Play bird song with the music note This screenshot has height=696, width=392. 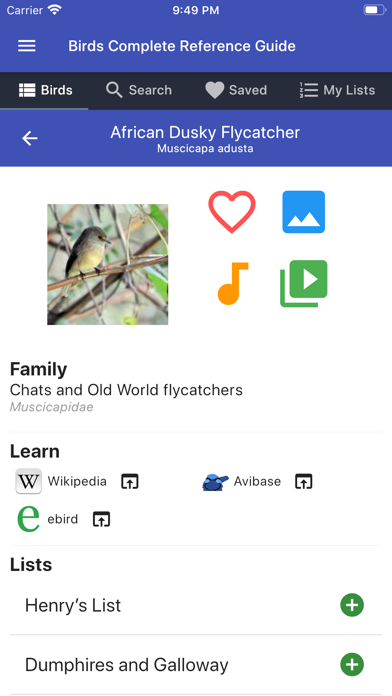(x=233, y=283)
